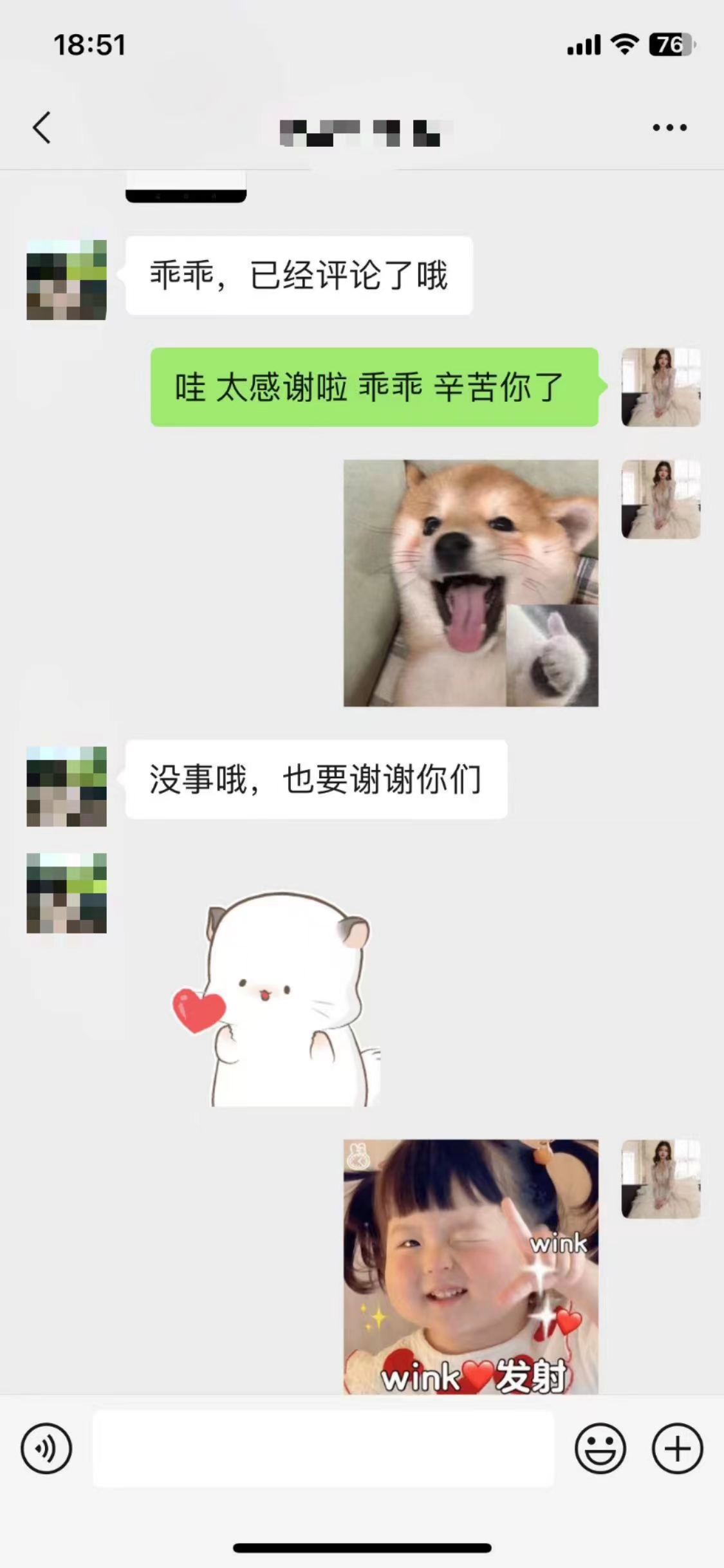Open contact avatar beside 乖乖，已经评论了哦
The width and height of the screenshot is (724, 1568).
pyautogui.click(x=66, y=280)
